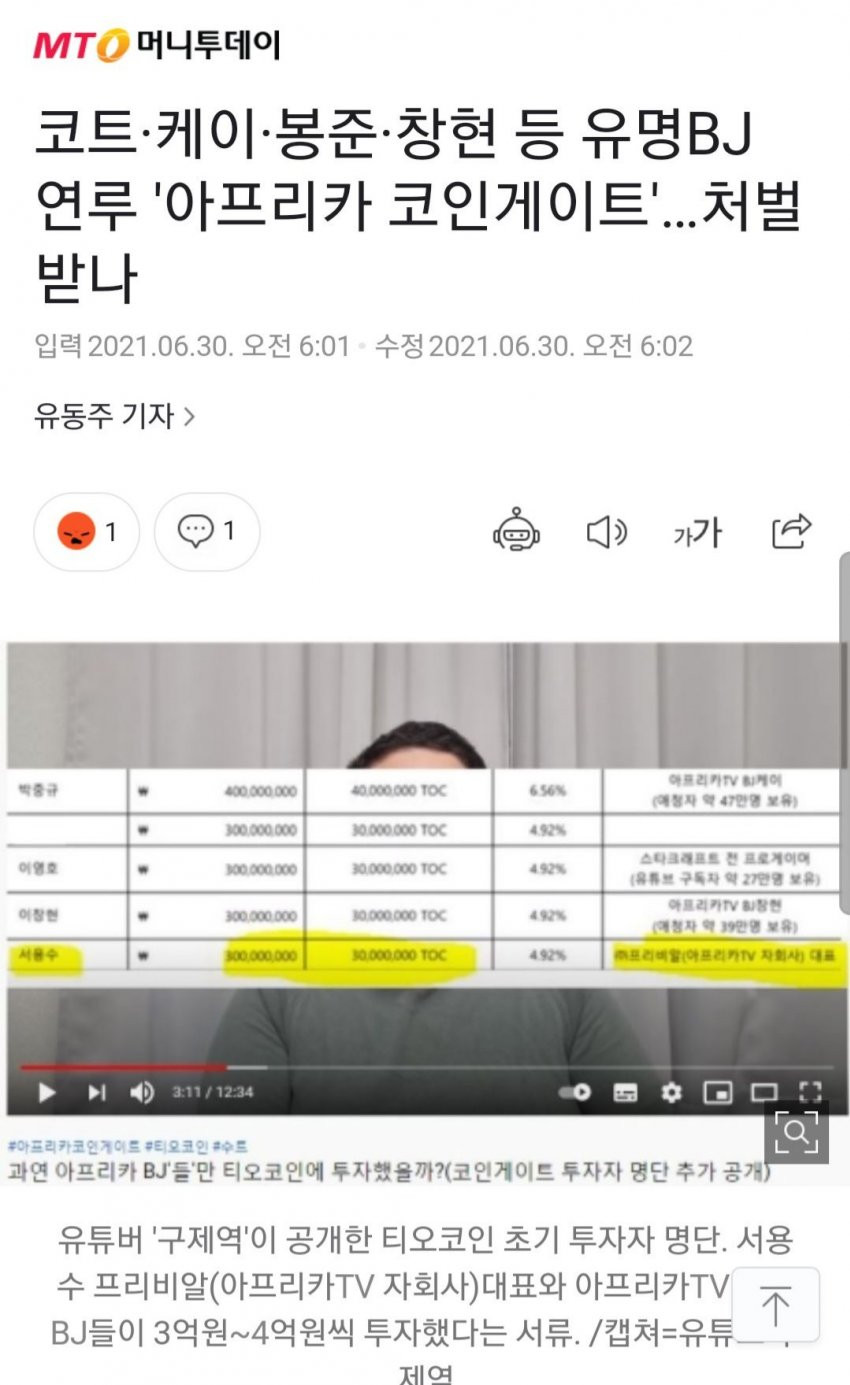Listen to the article with the speaker icon
The width and height of the screenshot is (850, 1385).
pyautogui.click(x=605, y=532)
